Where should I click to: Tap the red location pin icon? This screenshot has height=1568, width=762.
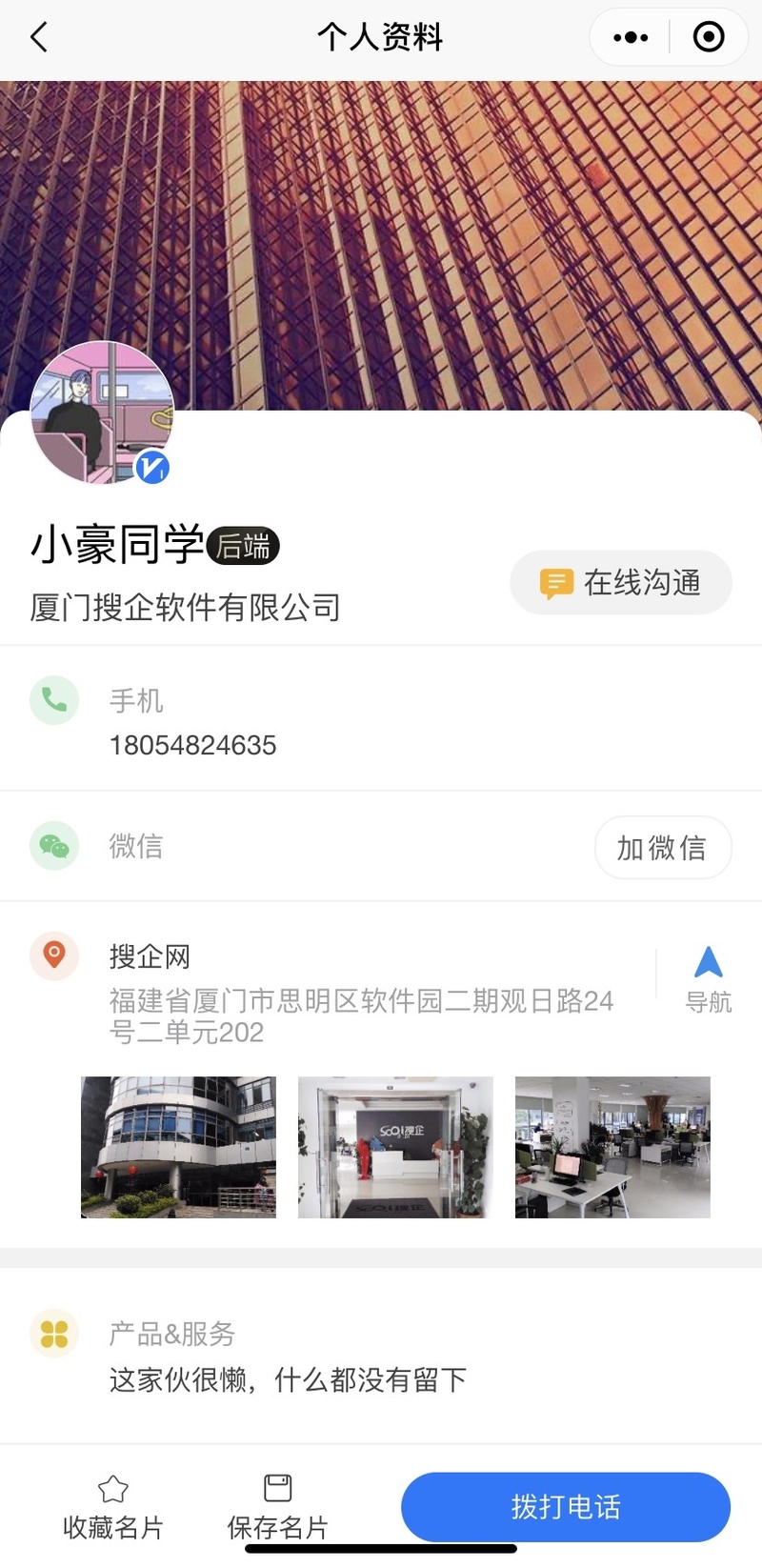[54, 957]
